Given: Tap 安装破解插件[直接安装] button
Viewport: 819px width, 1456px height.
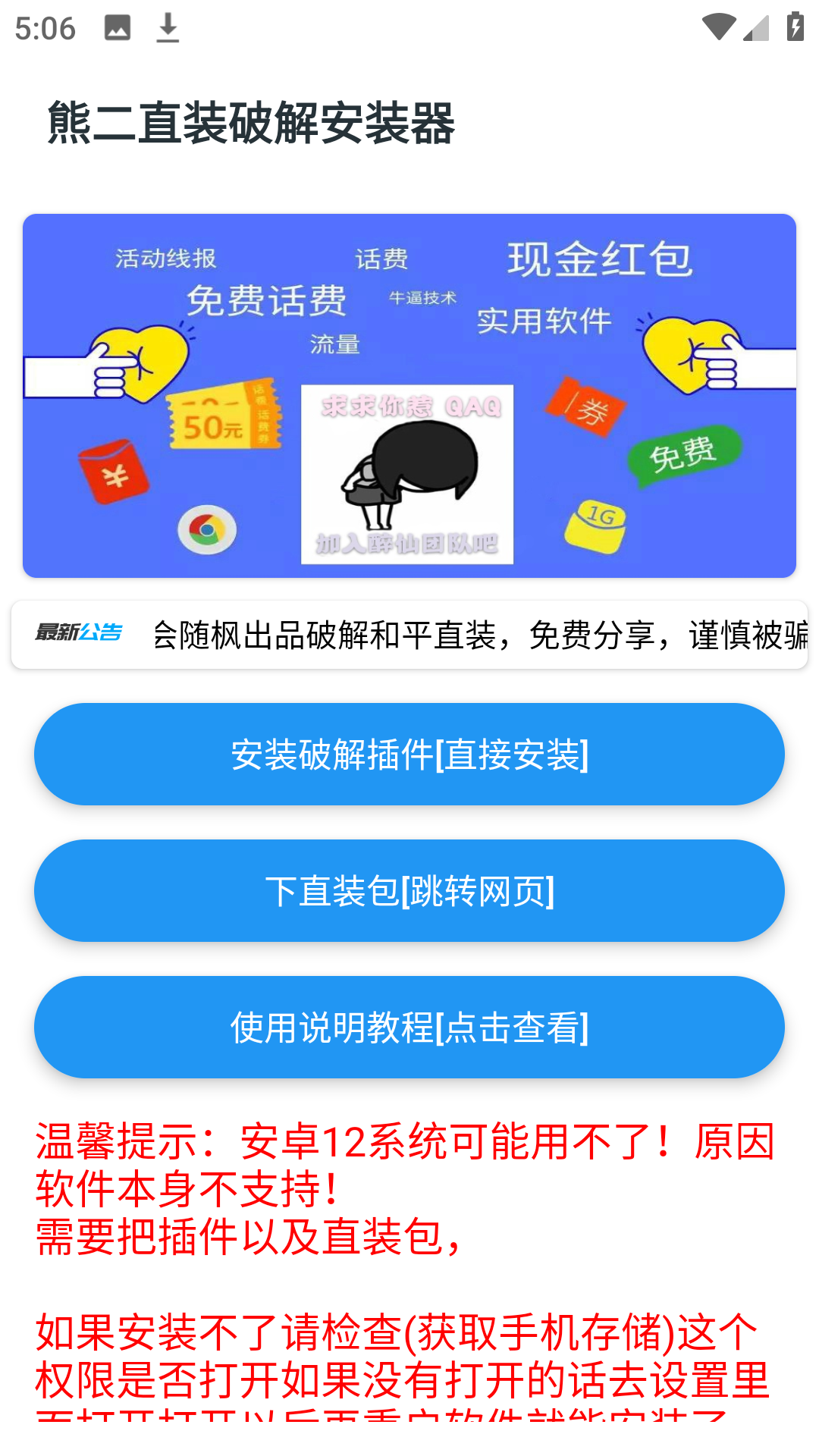Looking at the screenshot, I should [x=409, y=754].
